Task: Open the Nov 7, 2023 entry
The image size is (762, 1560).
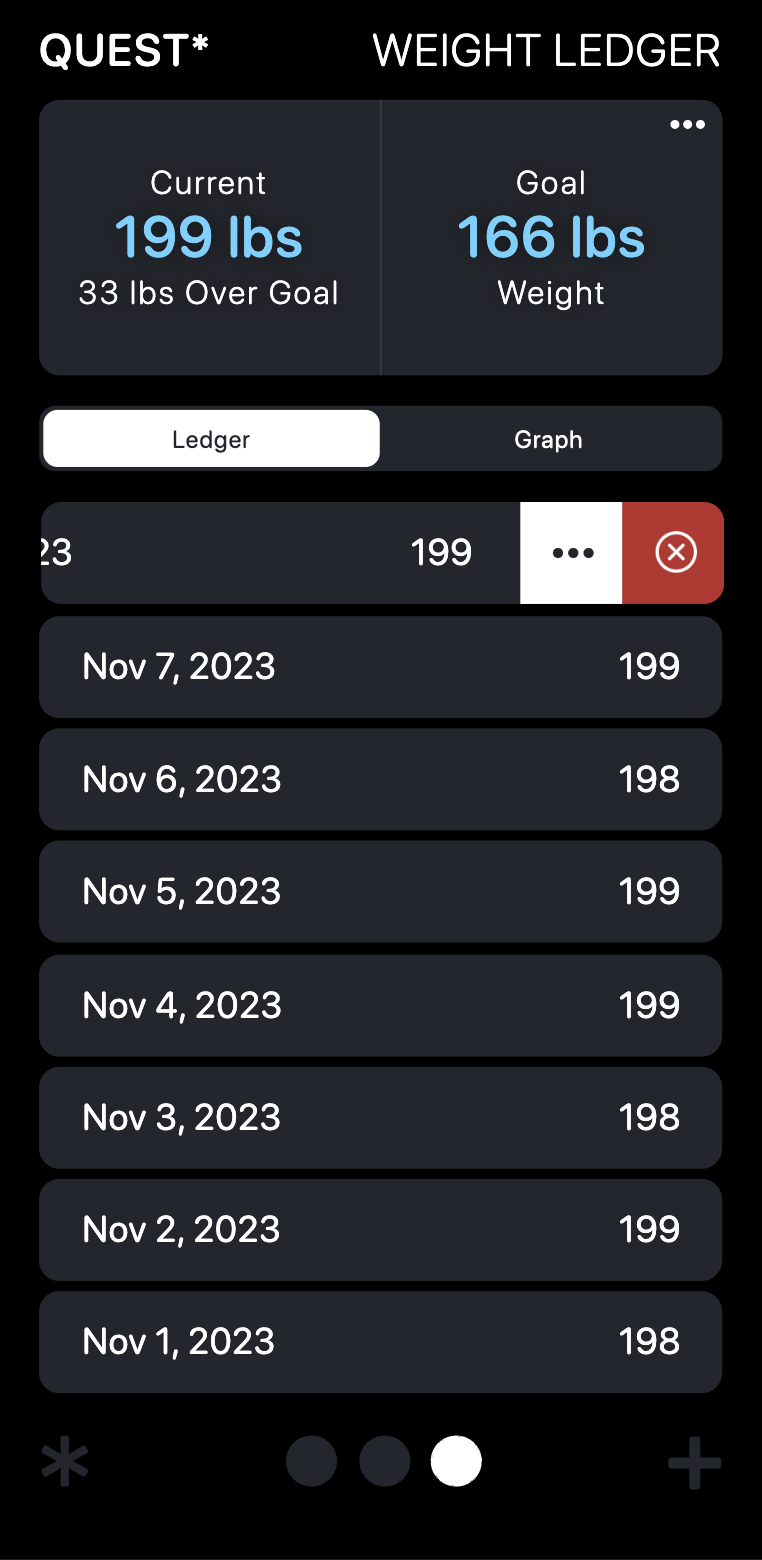Action: pyautogui.click(x=380, y=667)
